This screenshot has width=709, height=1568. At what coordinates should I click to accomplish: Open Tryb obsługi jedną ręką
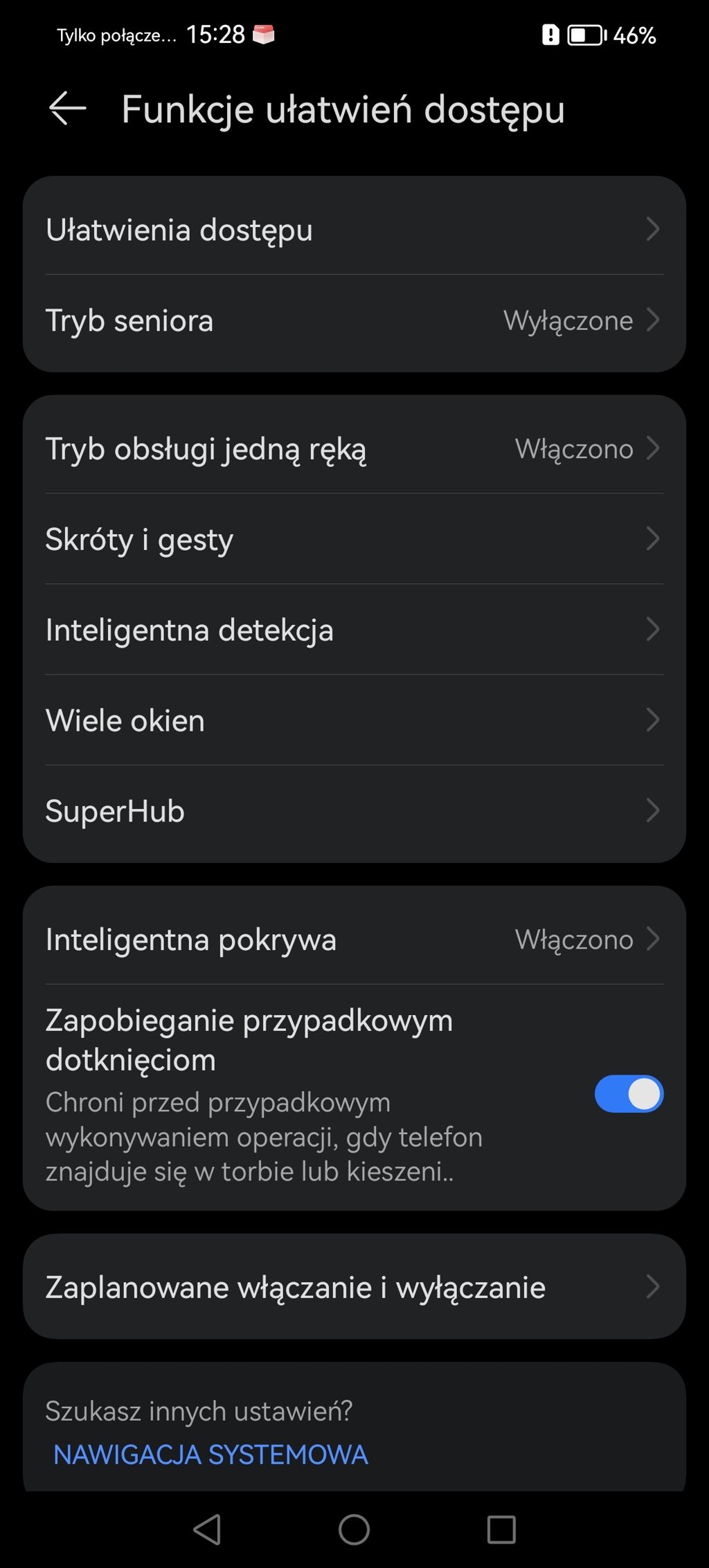click(354, 448)
